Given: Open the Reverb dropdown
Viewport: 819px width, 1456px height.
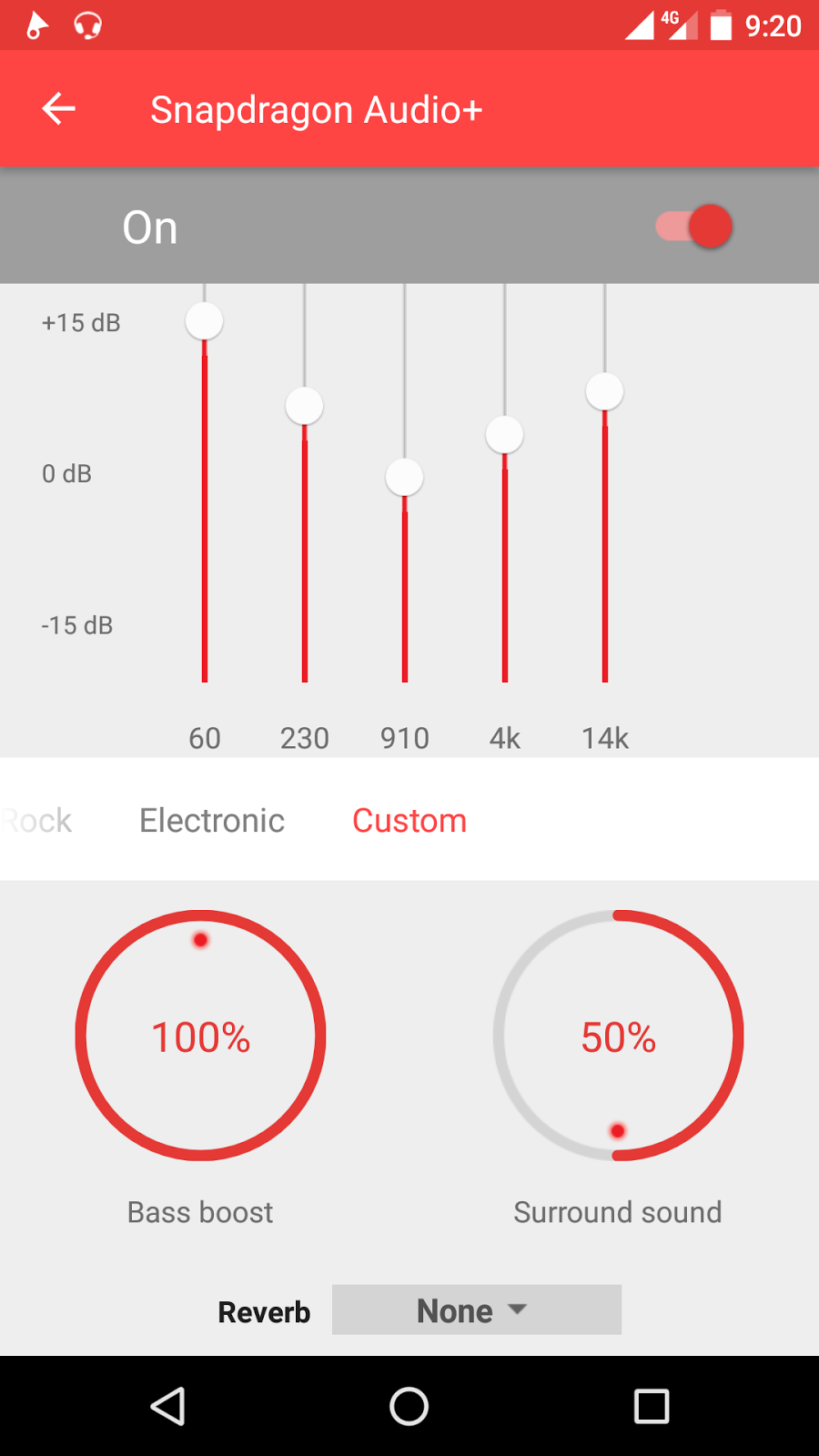Looking at the screenshot, I should [476, 1310].
